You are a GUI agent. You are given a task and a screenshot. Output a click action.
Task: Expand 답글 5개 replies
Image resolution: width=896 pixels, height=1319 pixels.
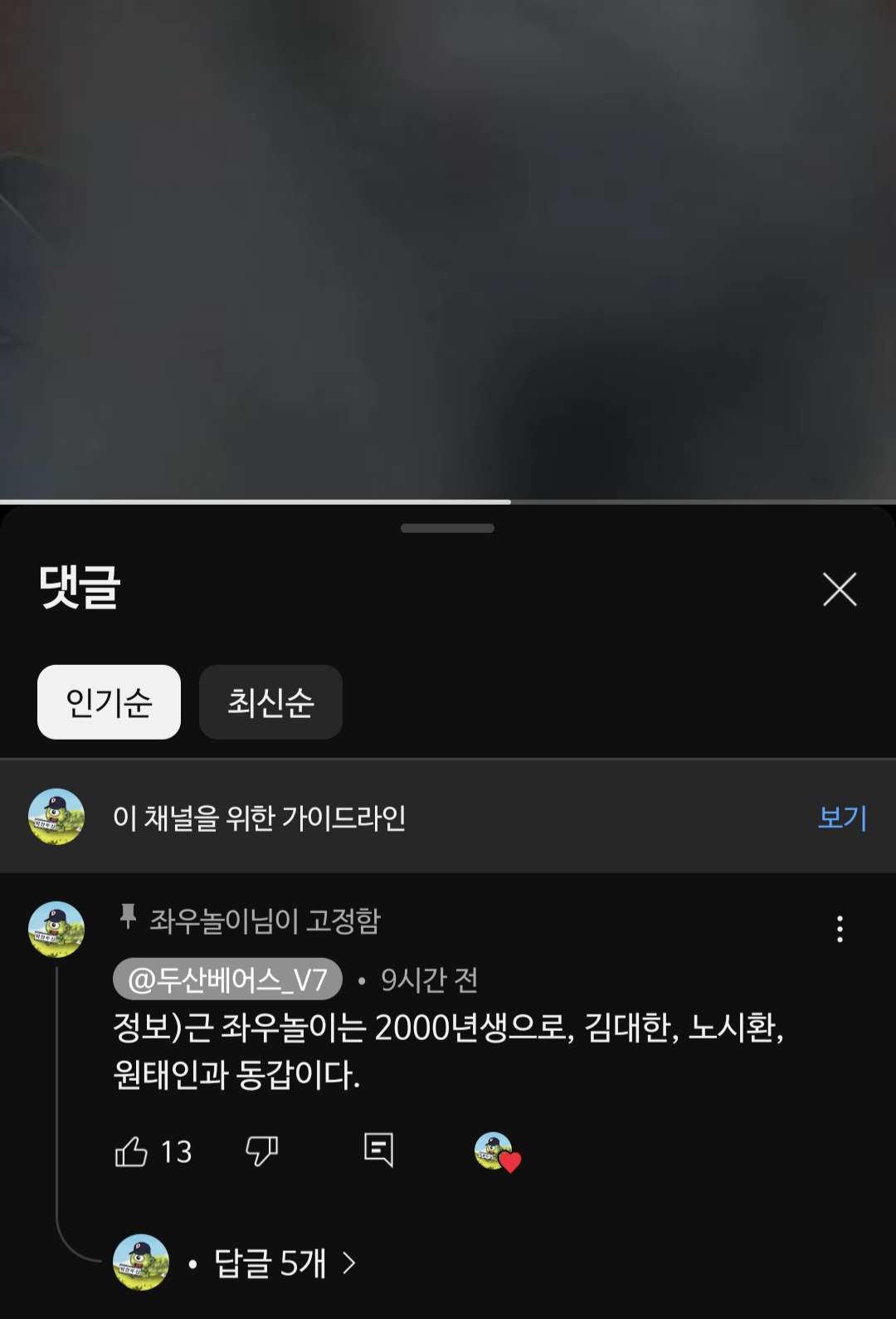(x=270, y=1263)
